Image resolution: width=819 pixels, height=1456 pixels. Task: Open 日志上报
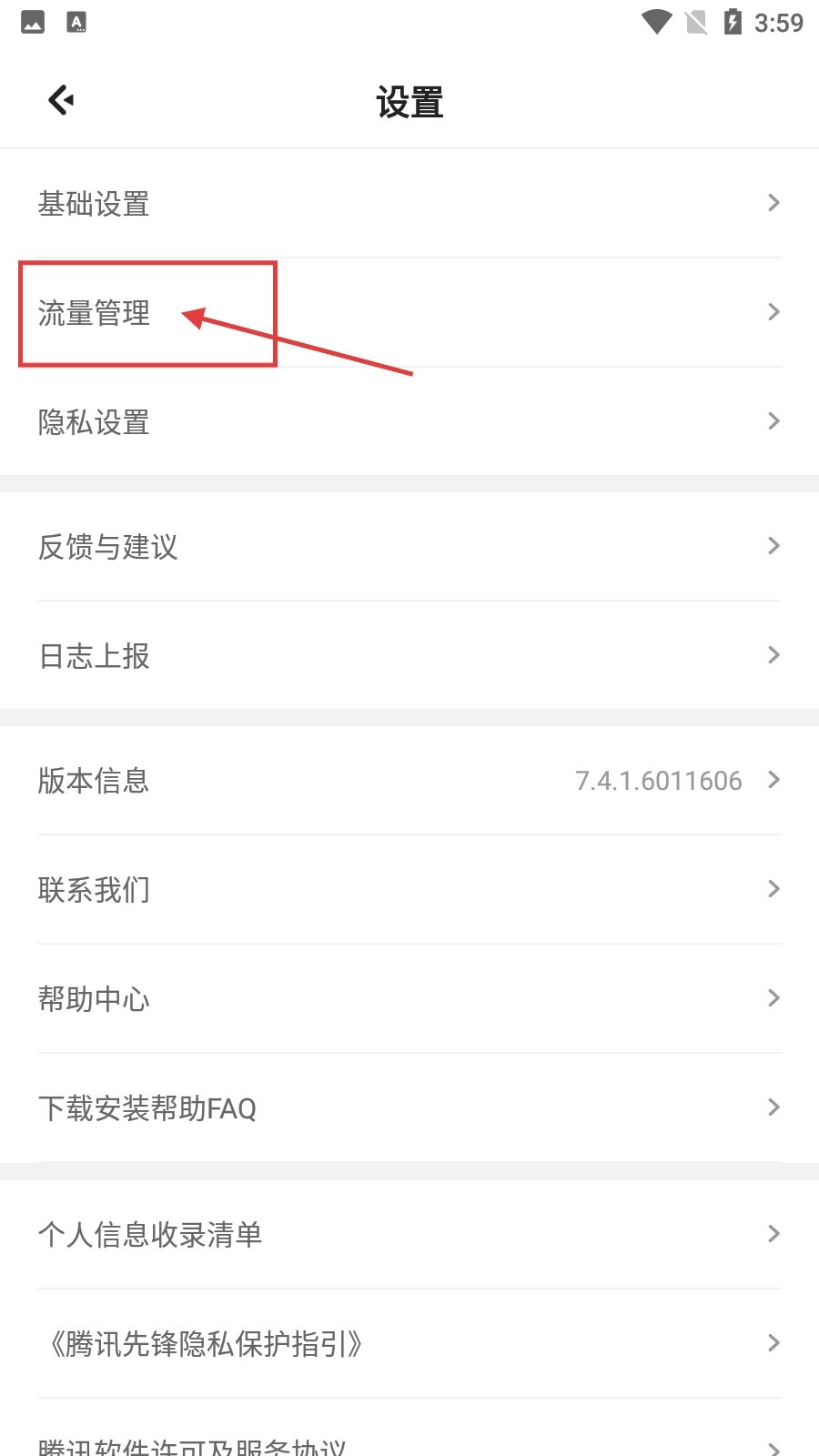pyautogui.click(x=409, y=655)
